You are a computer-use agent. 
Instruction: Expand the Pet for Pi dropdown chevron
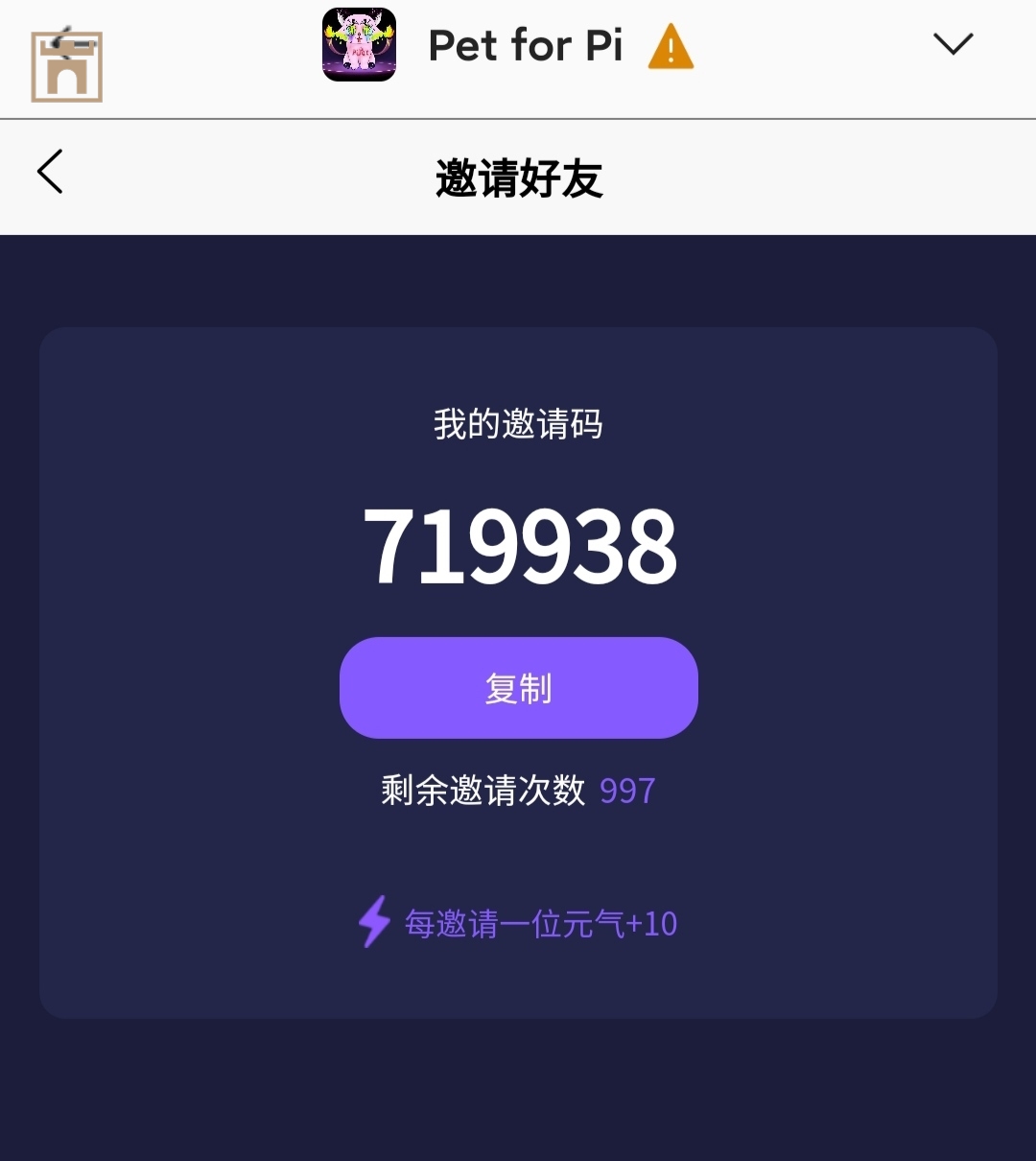coord(953,44)
